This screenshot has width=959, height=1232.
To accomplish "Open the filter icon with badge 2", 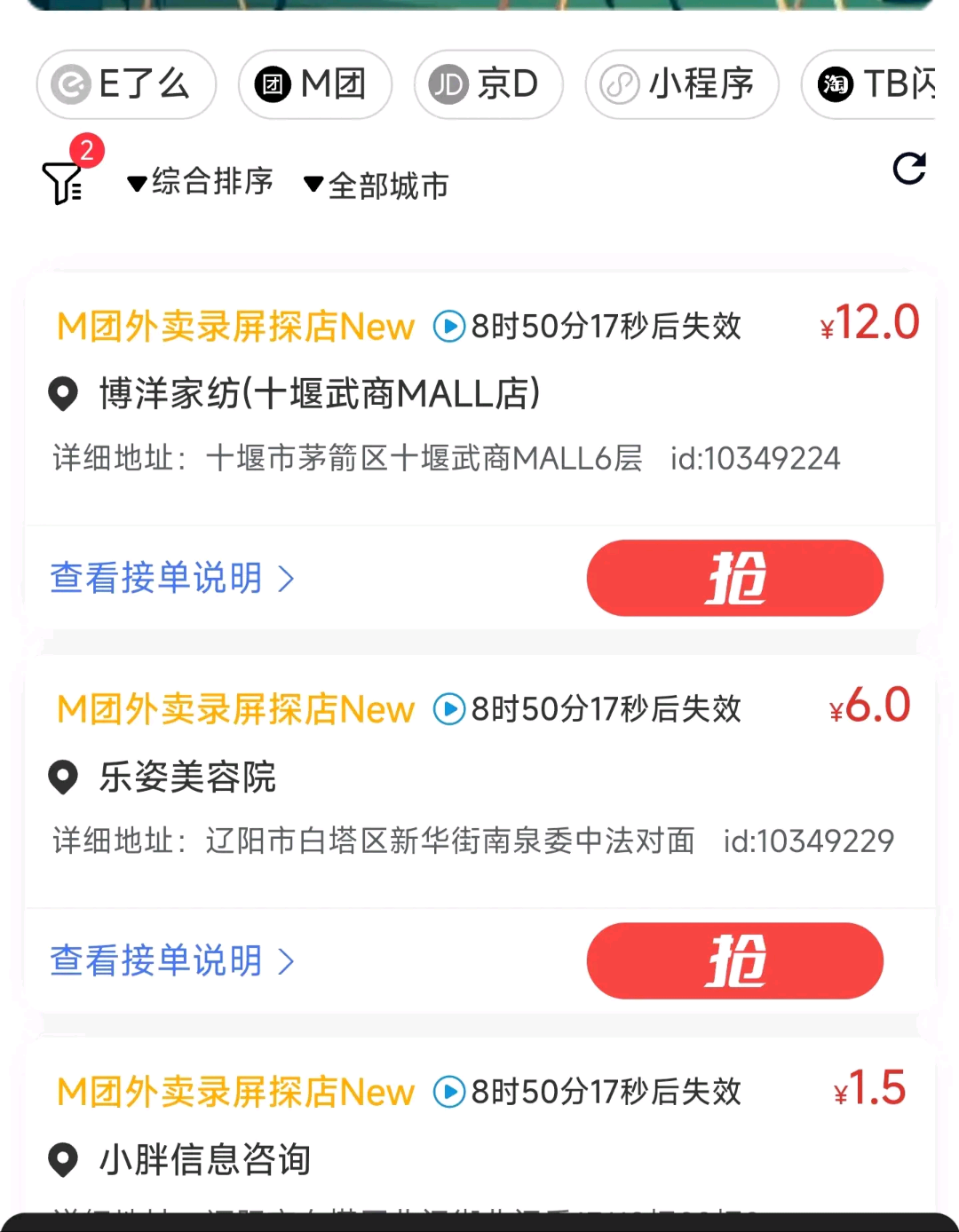I will point(64,181).
